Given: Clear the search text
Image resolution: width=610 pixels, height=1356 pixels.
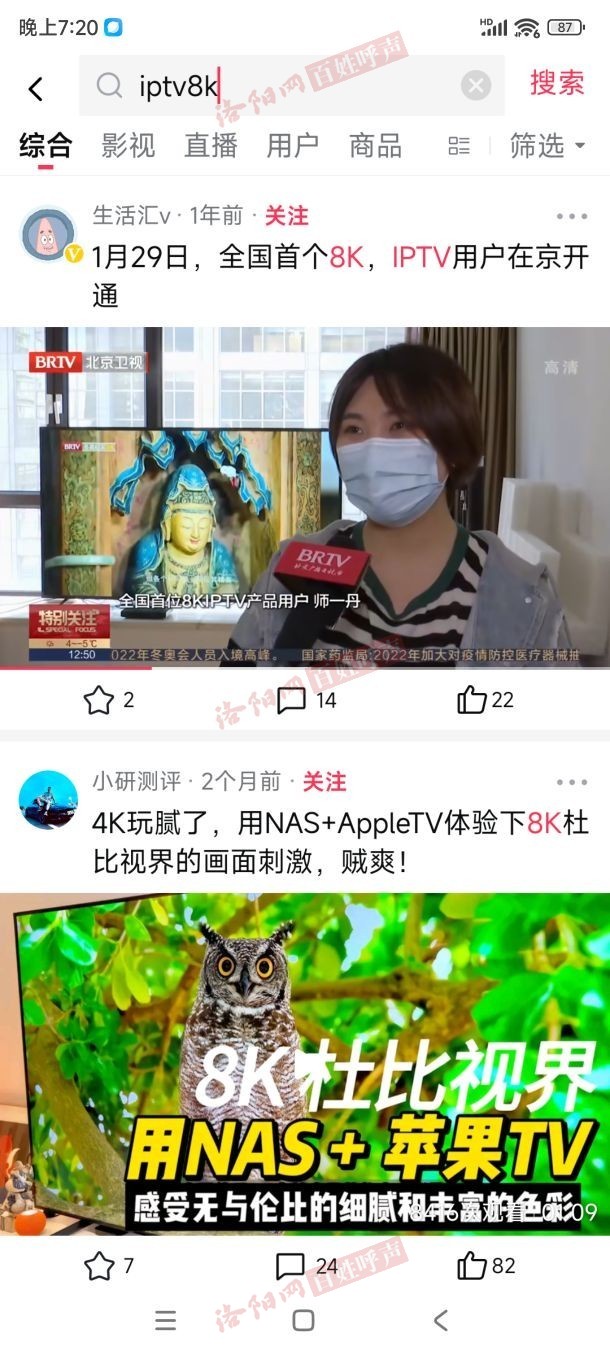Looking at the screenshot, I should tap(476, 87).
